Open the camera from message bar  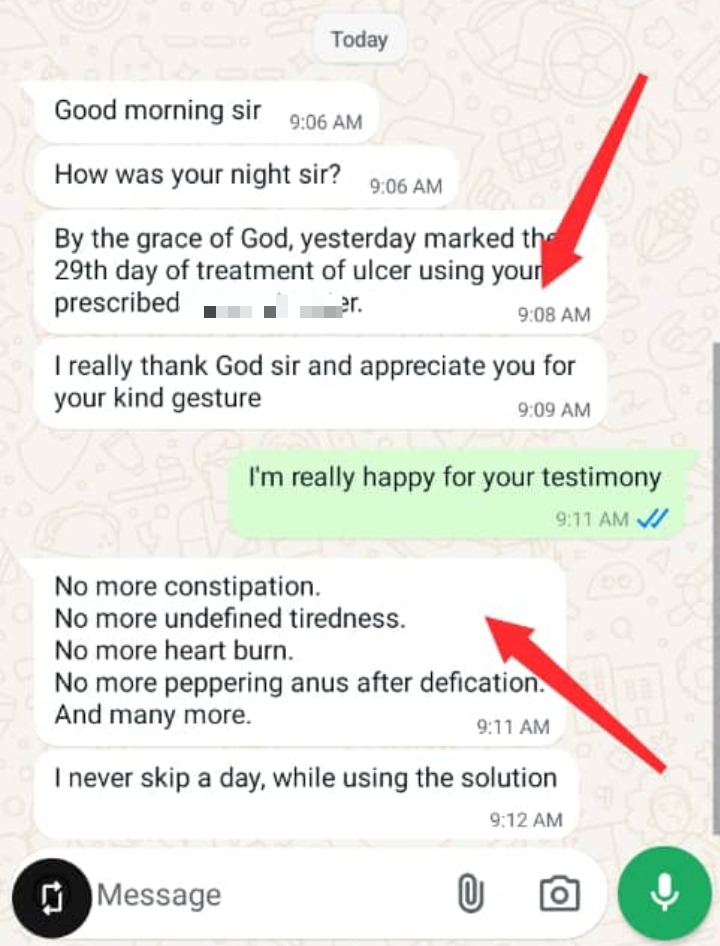point(559,893)
